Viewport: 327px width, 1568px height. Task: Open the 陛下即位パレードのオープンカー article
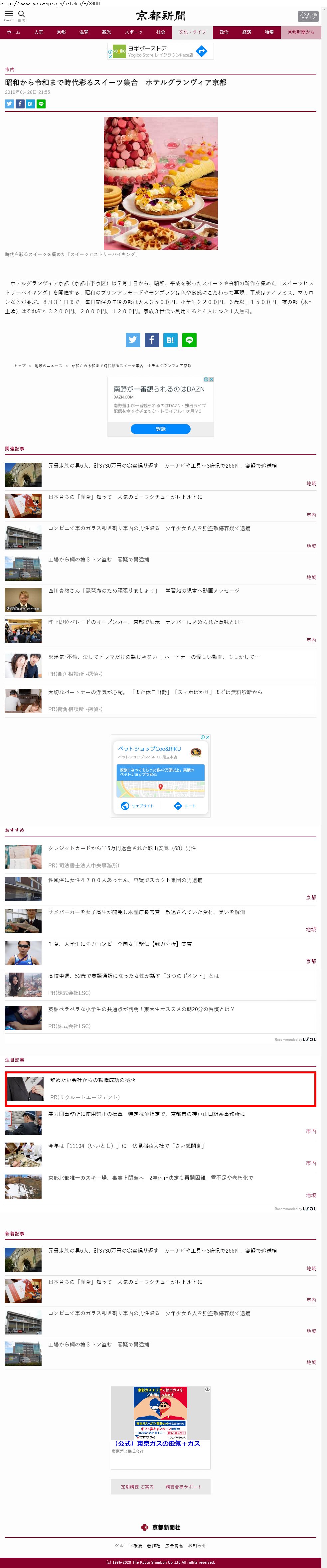[x=146, y=622]
